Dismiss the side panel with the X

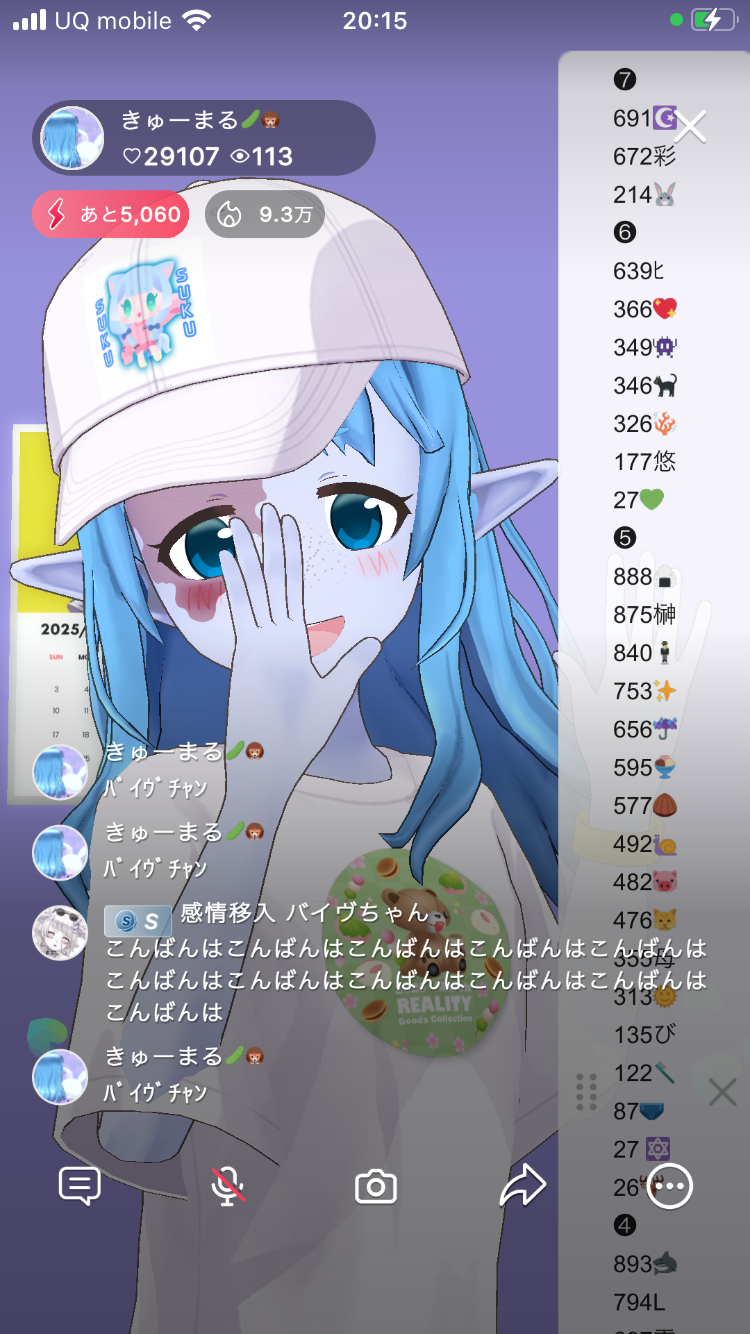pyautogui.click(x=722, y=1092)
